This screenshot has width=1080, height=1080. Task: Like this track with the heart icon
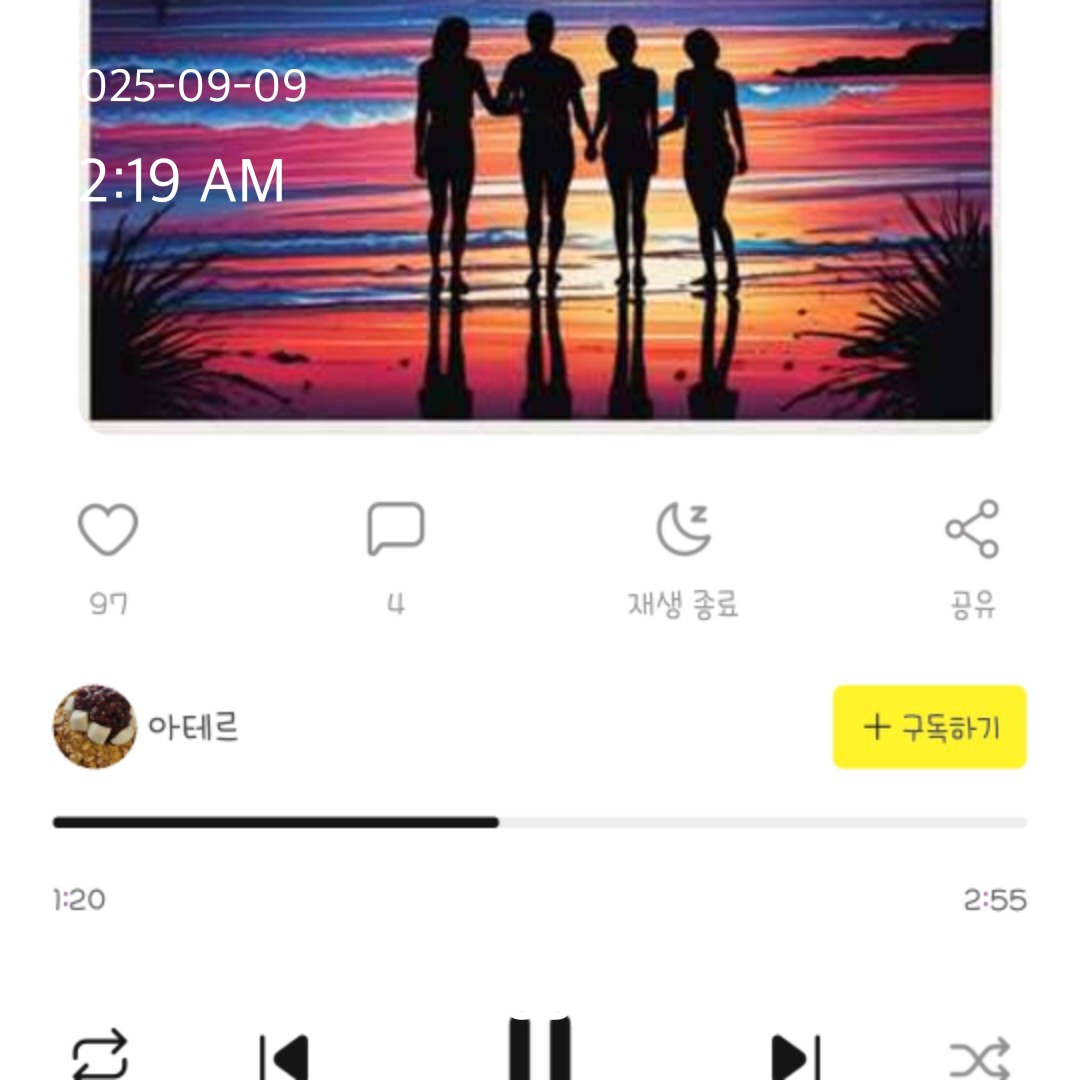(x=108, y=530)
